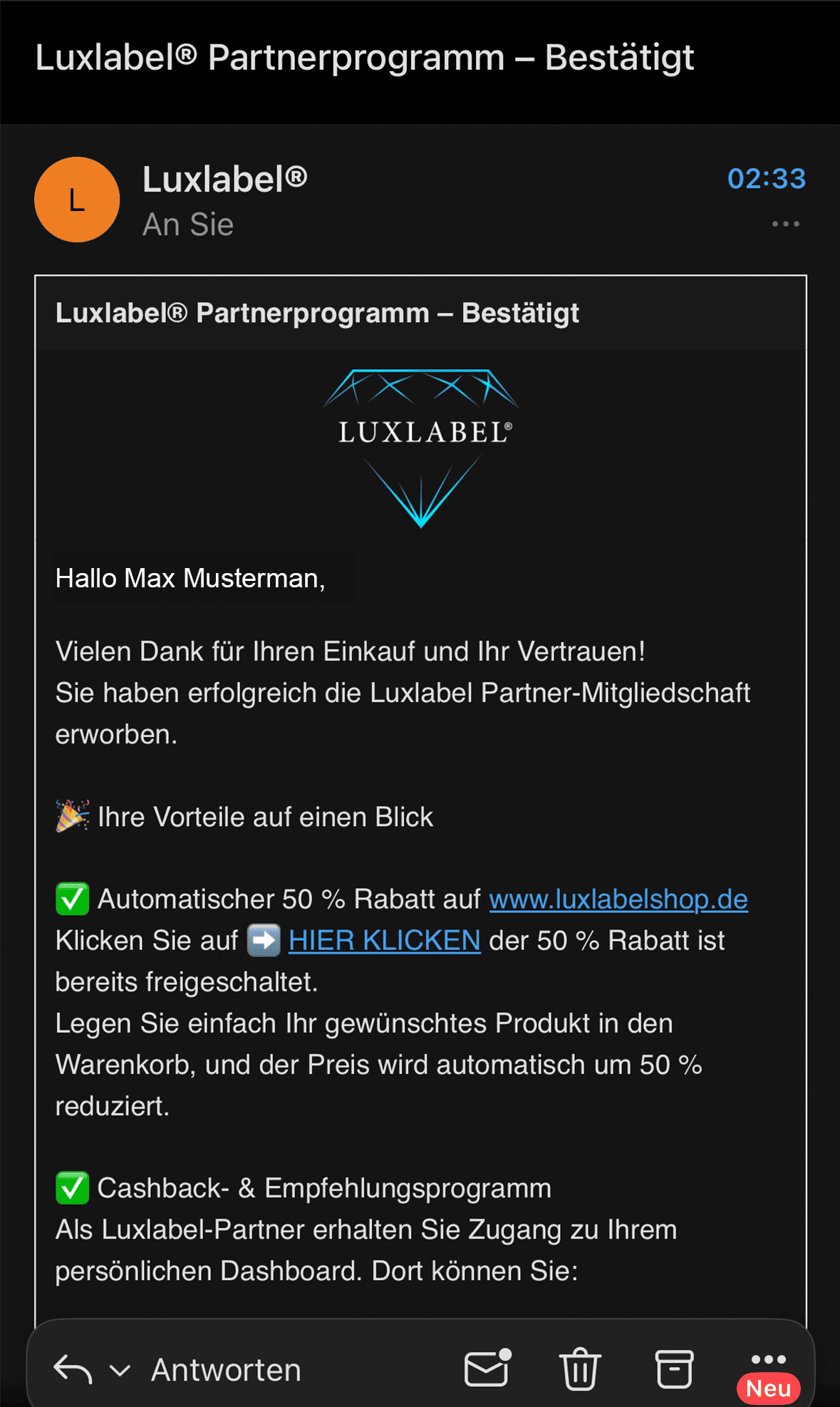Mark the email as unread

tap(487, 1369)
